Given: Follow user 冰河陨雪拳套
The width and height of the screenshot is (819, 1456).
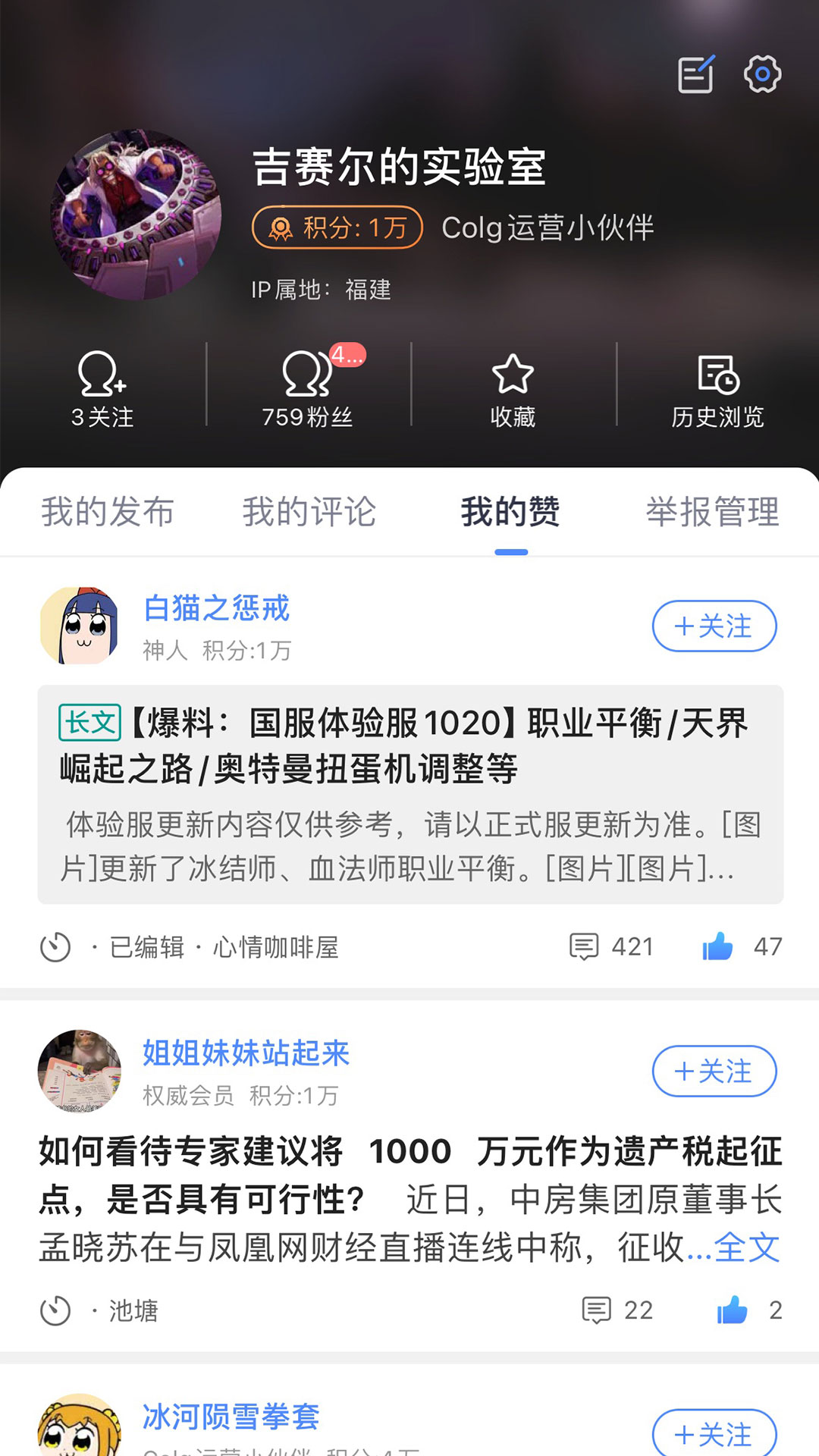Looking at the screenshot, I should point(714,1433).
